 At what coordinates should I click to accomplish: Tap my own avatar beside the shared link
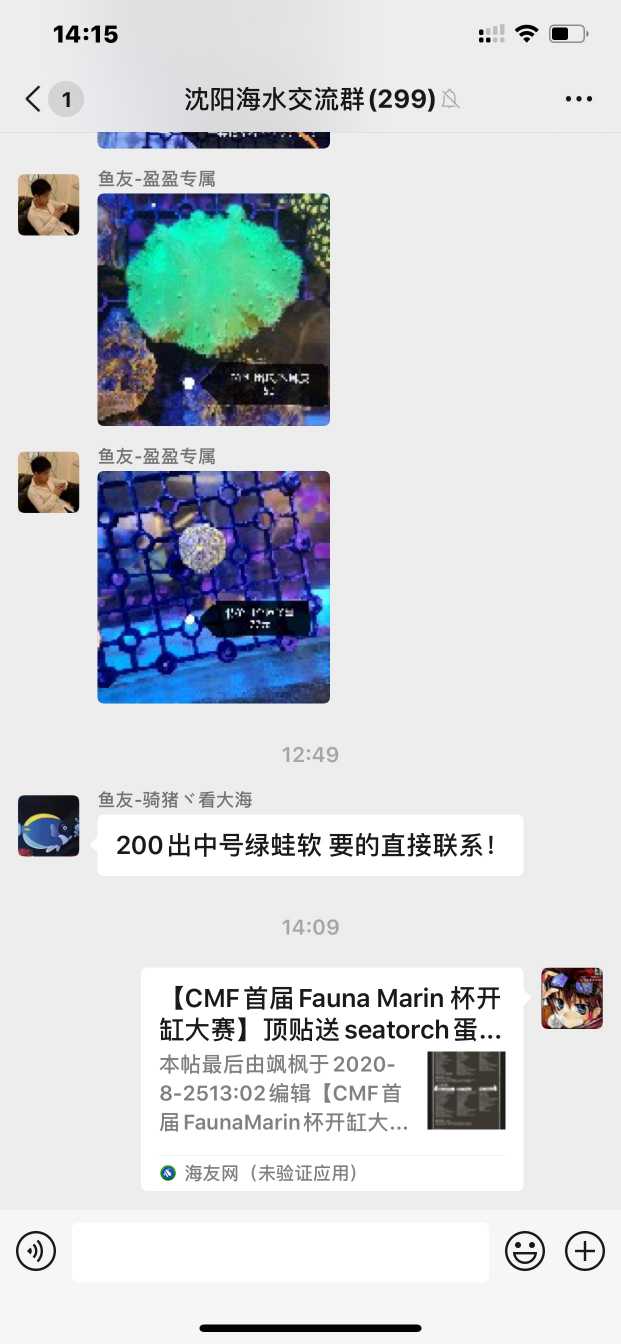click(x=571, y=998)
